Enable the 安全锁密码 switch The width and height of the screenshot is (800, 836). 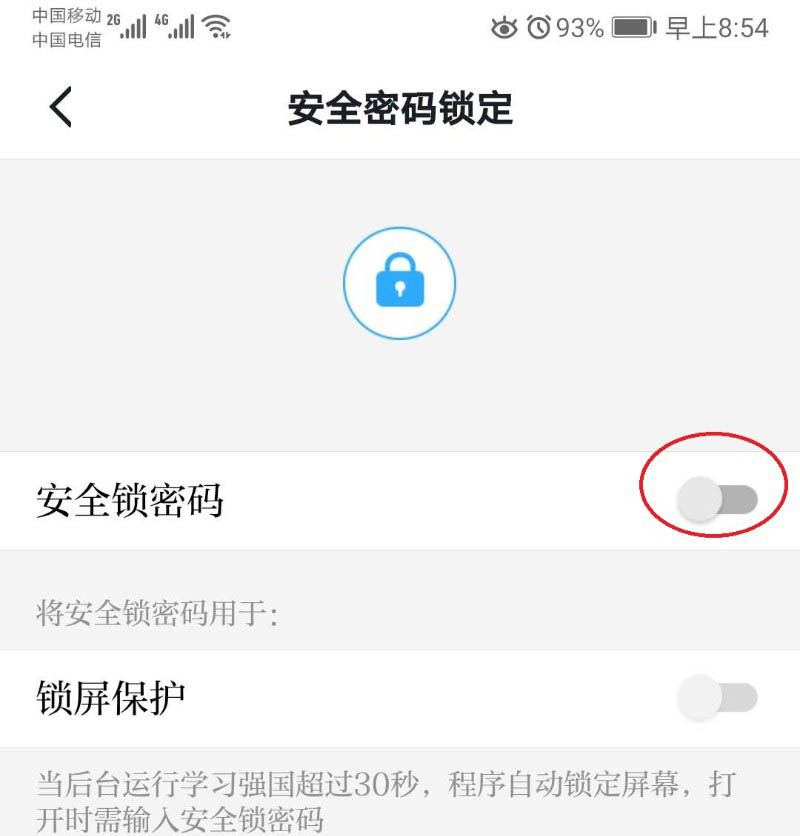click(717, 499)
